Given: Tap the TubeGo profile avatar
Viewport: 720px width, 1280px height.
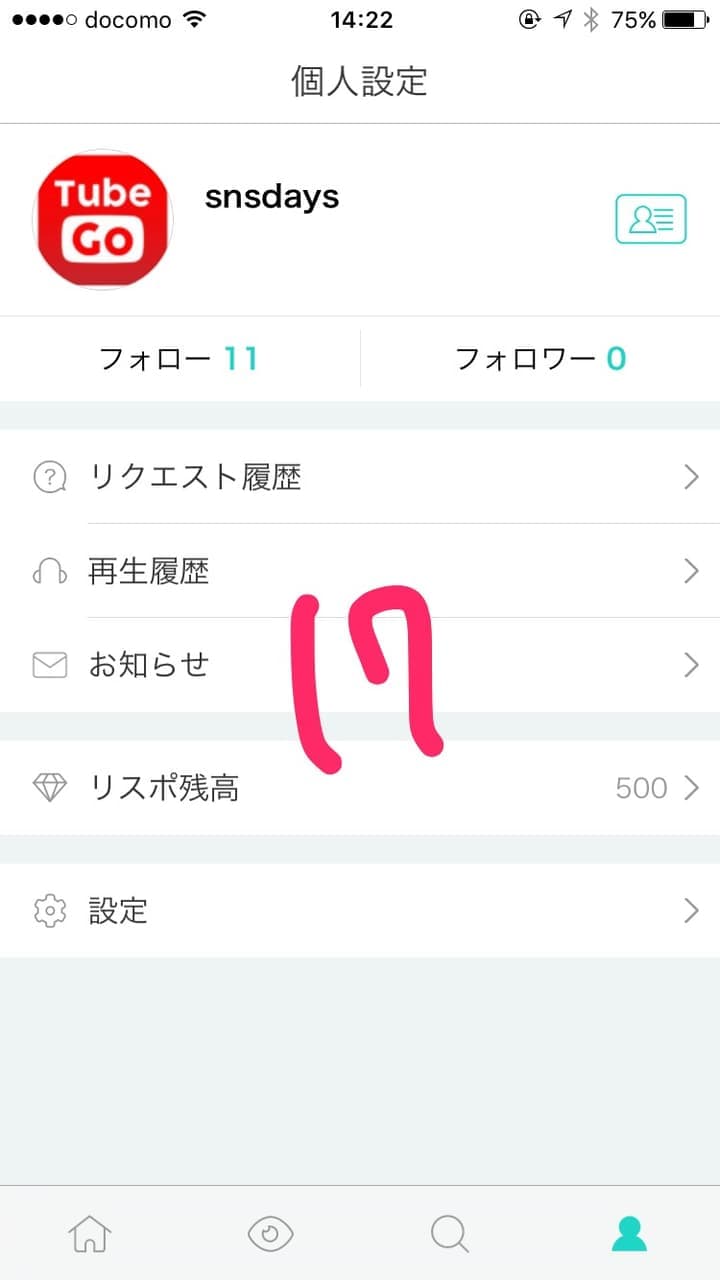Looking at the screenshot, I should tap(102, 220).
